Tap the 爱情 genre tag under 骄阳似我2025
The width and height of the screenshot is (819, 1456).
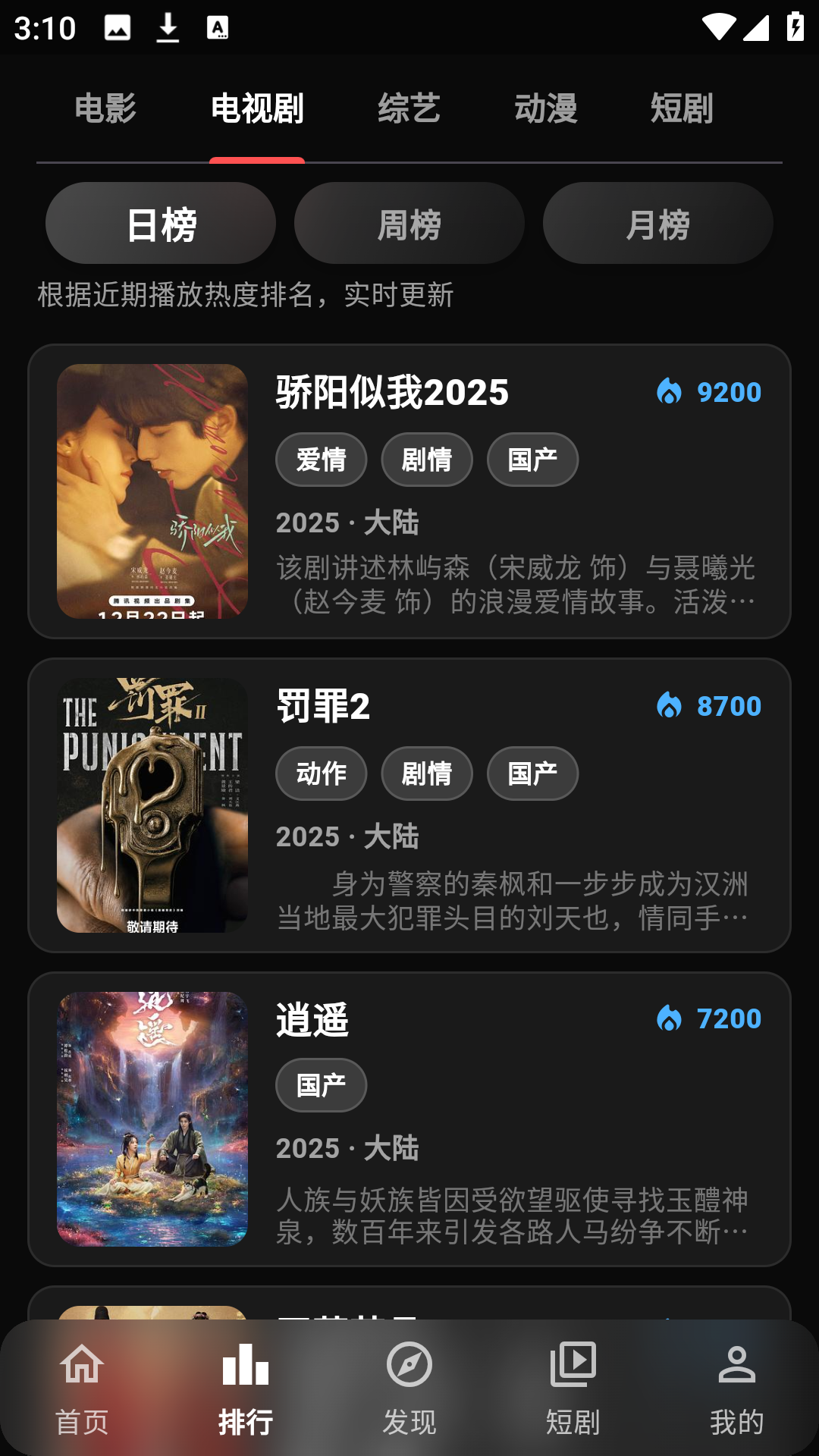point(321,460)
